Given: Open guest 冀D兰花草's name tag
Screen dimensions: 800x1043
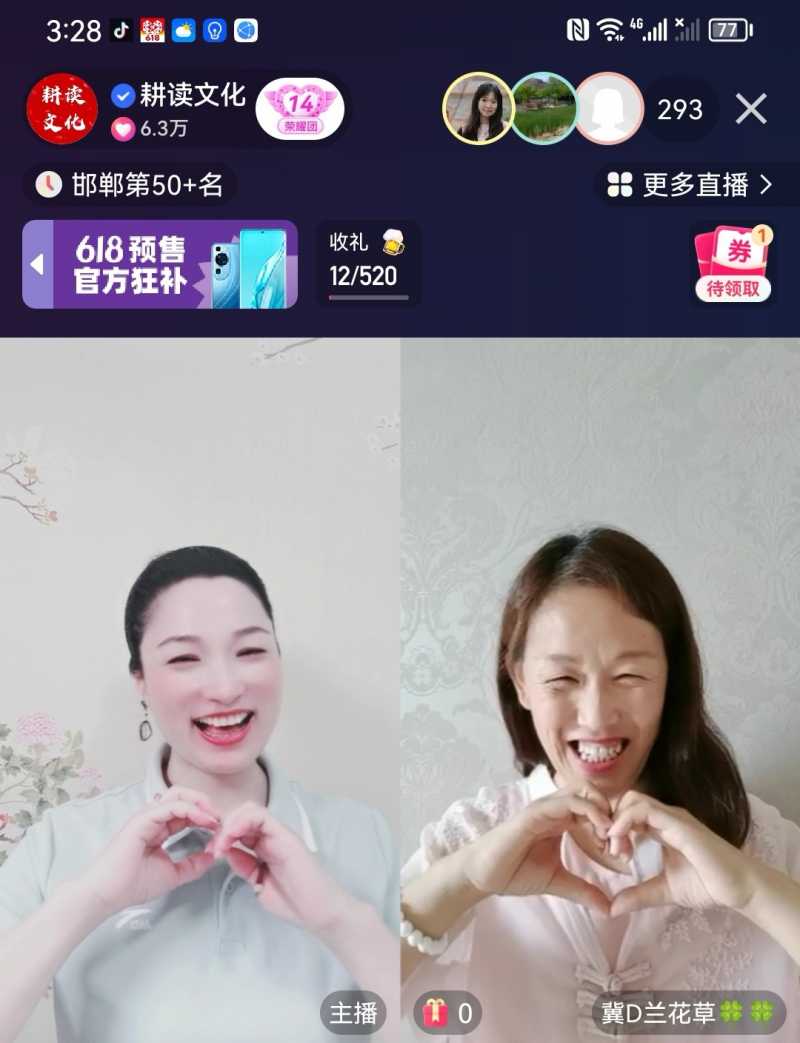Looking at the screenshot, I should pyautogui.click(x=687, y=1014).
